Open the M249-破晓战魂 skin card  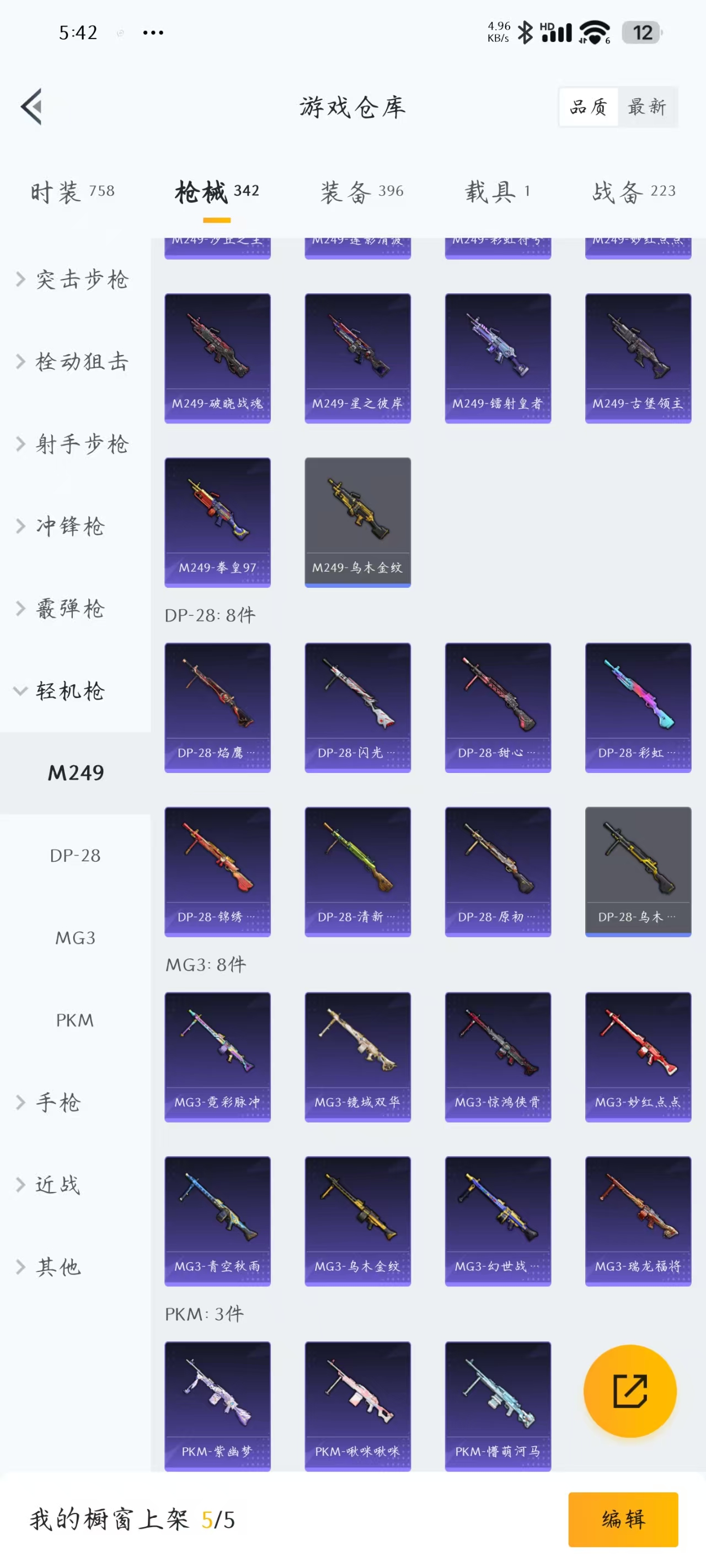pyautogui.click(x=217, y=357)
